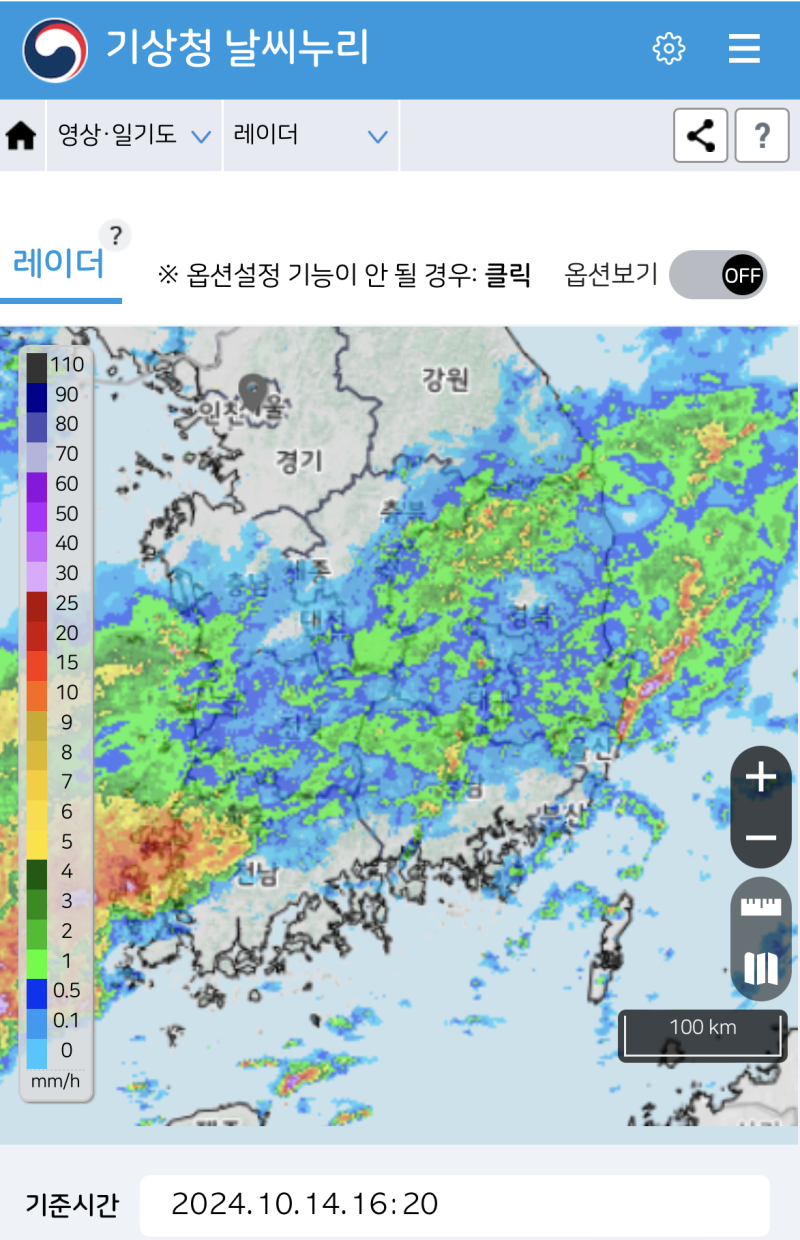Open the distance ruler tool

pos(761,907)
